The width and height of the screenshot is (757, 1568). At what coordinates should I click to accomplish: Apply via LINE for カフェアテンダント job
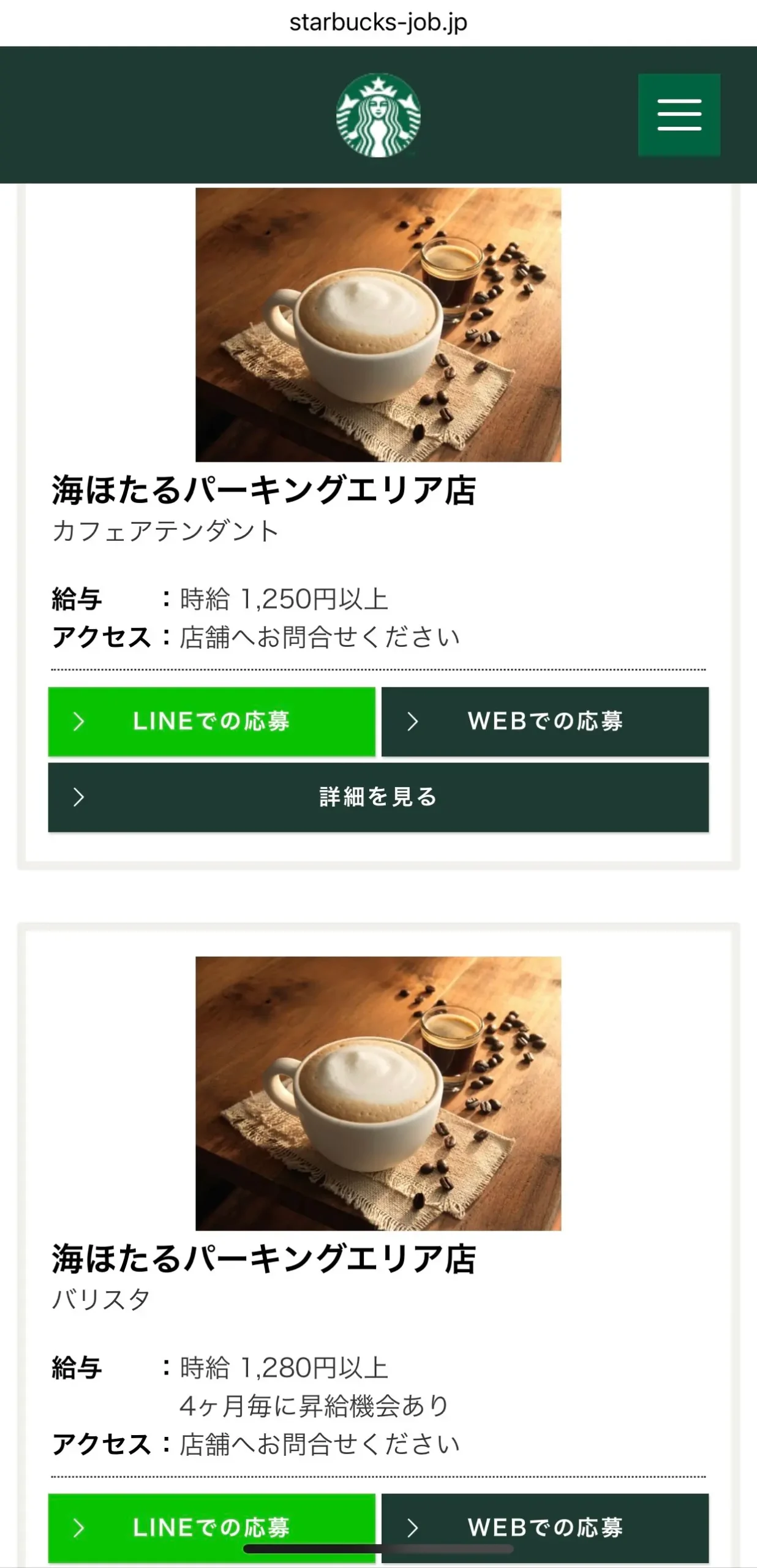pos(212,722)
